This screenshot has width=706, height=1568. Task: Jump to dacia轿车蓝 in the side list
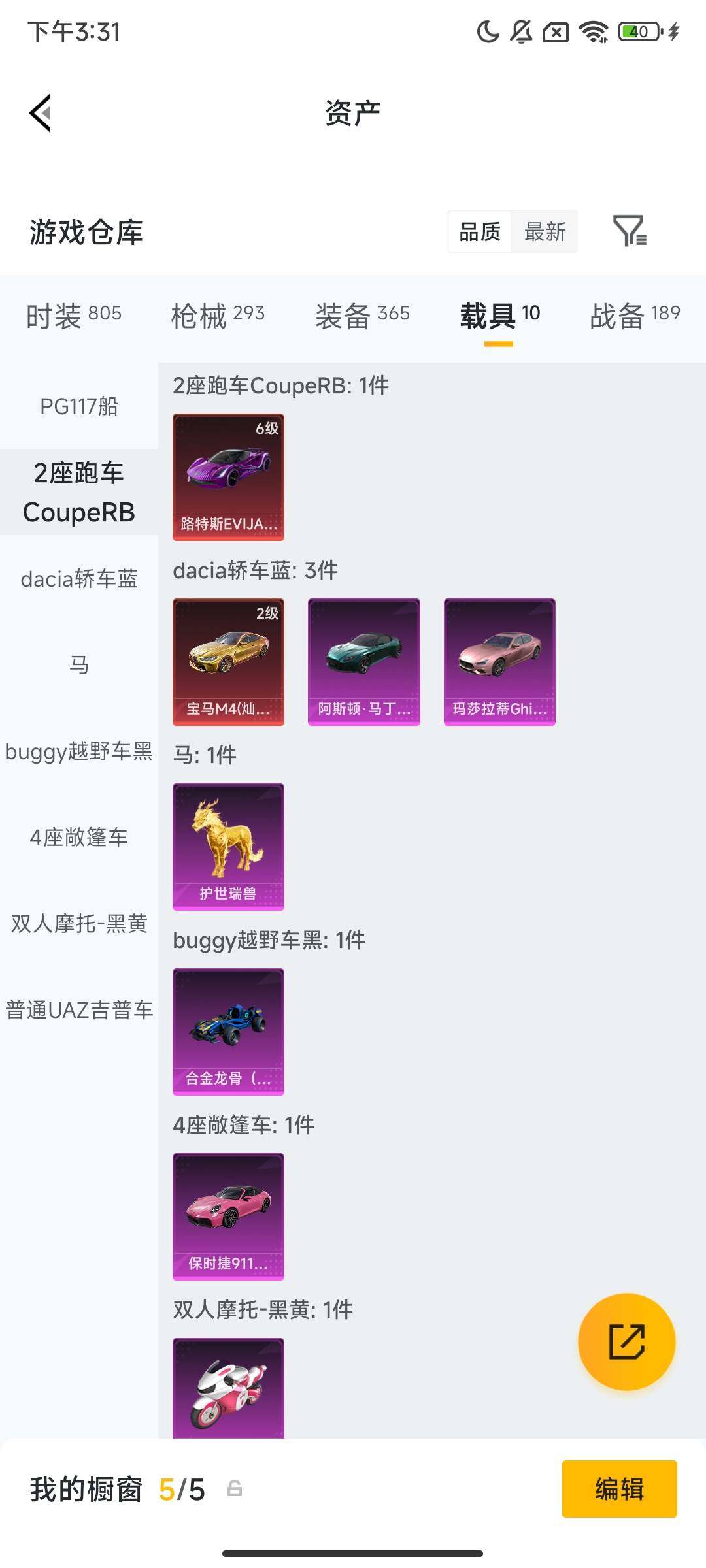(79, 579)
